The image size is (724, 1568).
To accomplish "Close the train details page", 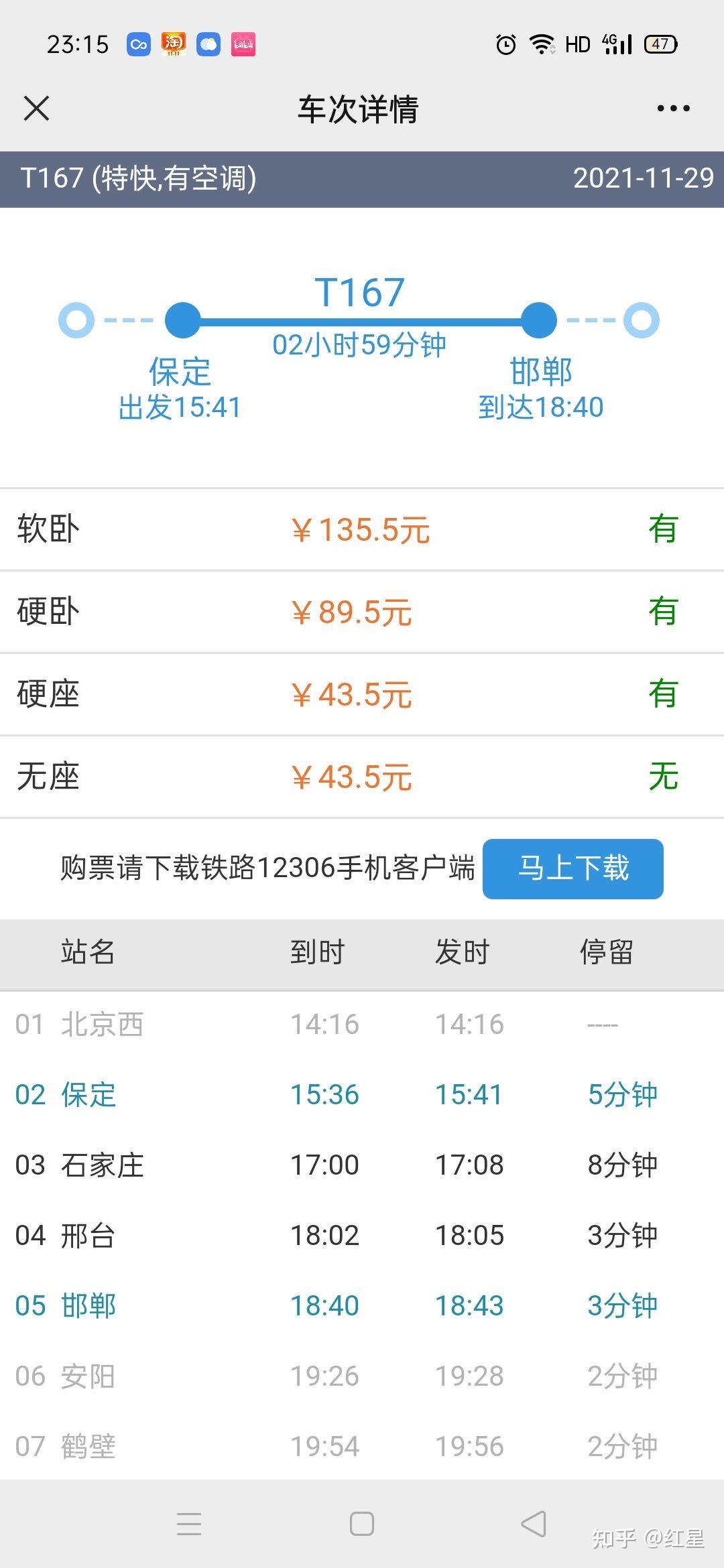I will 37,109.
